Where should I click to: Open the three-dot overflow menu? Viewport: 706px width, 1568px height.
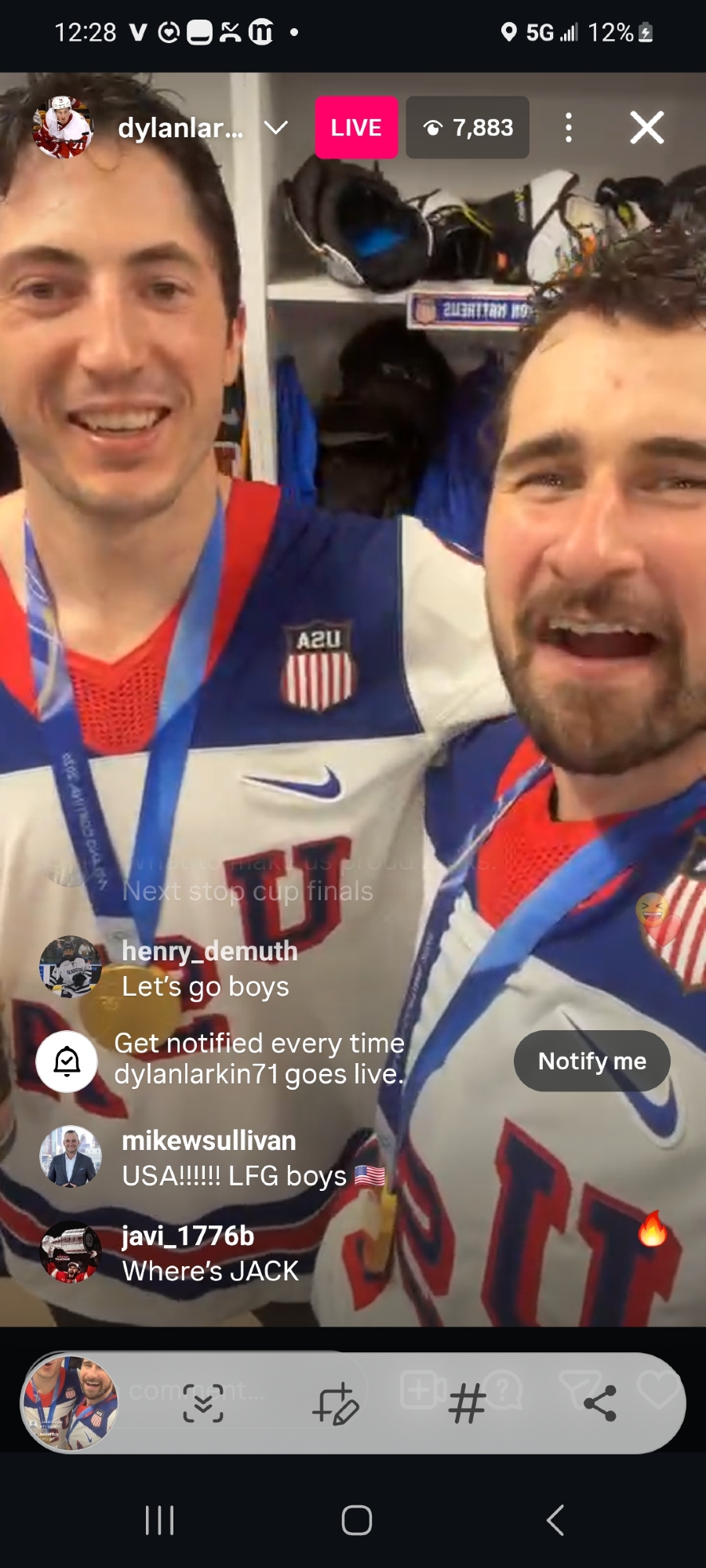(x=569, y=128)
